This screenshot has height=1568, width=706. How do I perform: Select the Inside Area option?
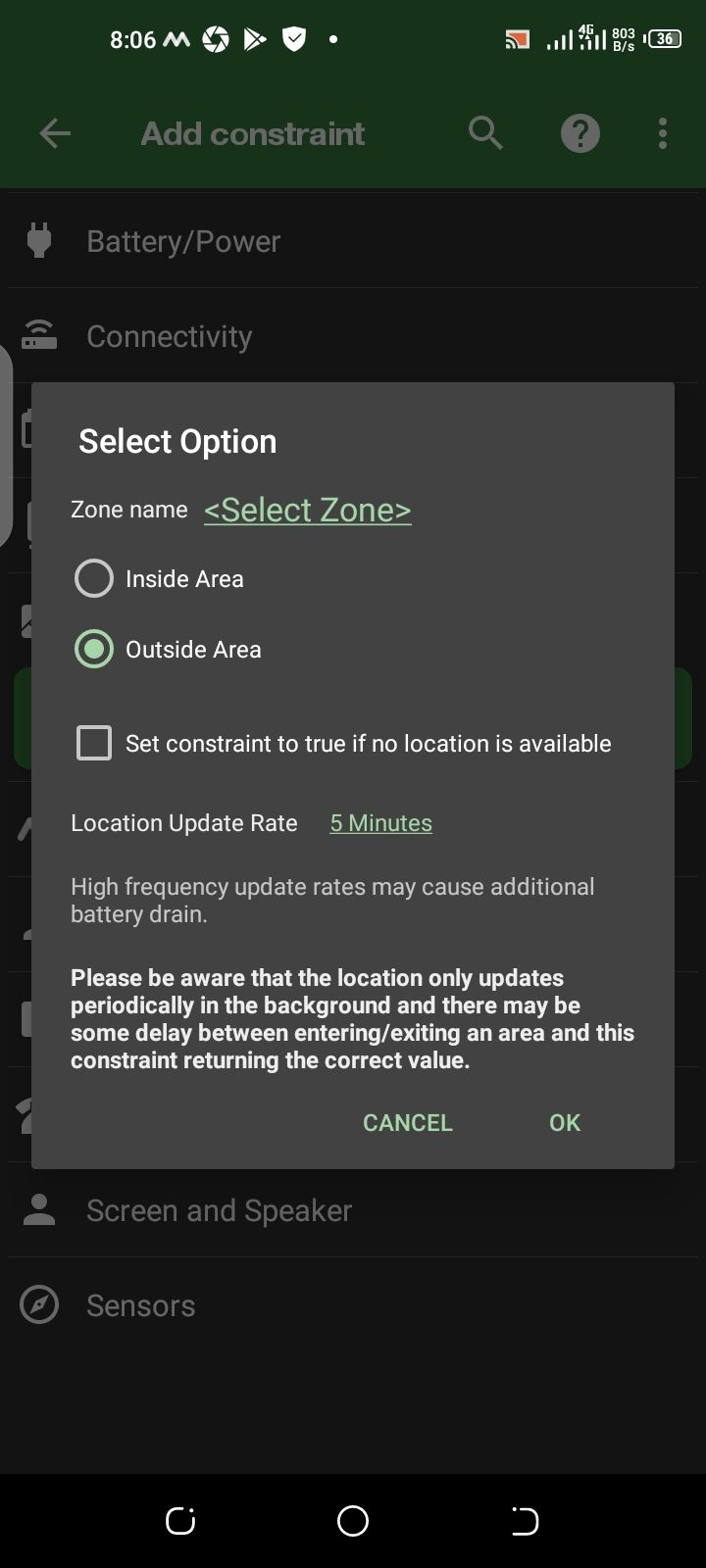pyautogui.click(x=94, y=578)
